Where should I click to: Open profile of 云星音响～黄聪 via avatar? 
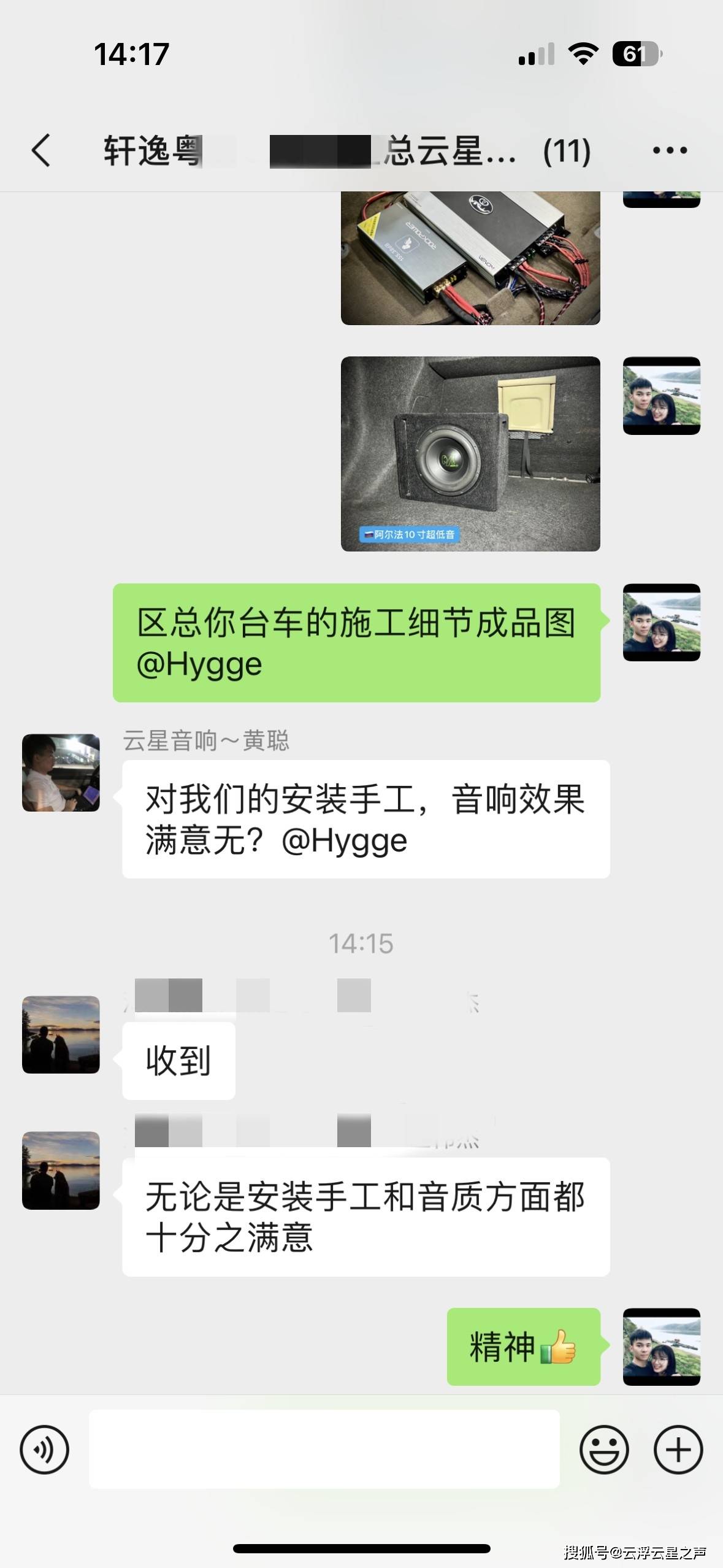[61, 772]
